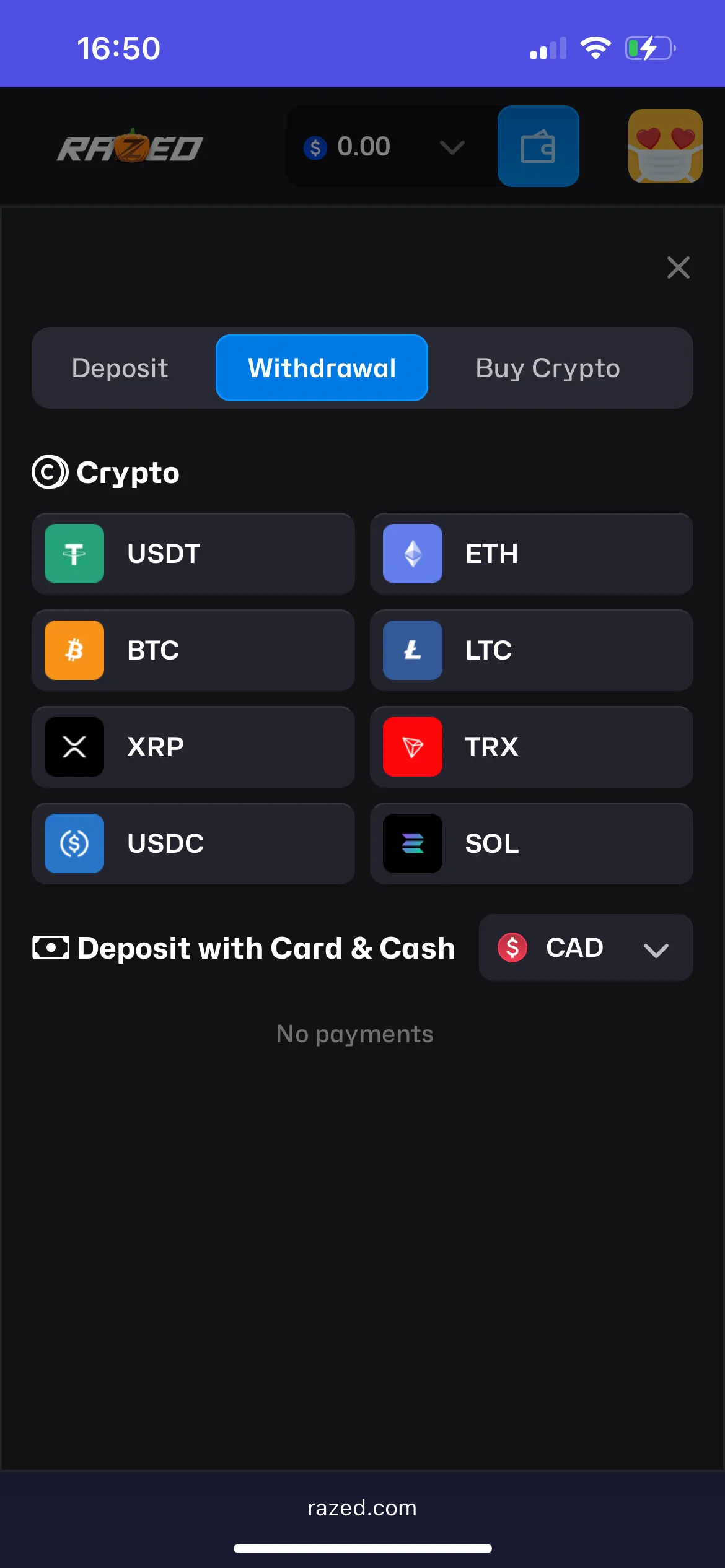Switch to the Deposit tab
This screenshot has width=725, height=1568.
[120, 368]
